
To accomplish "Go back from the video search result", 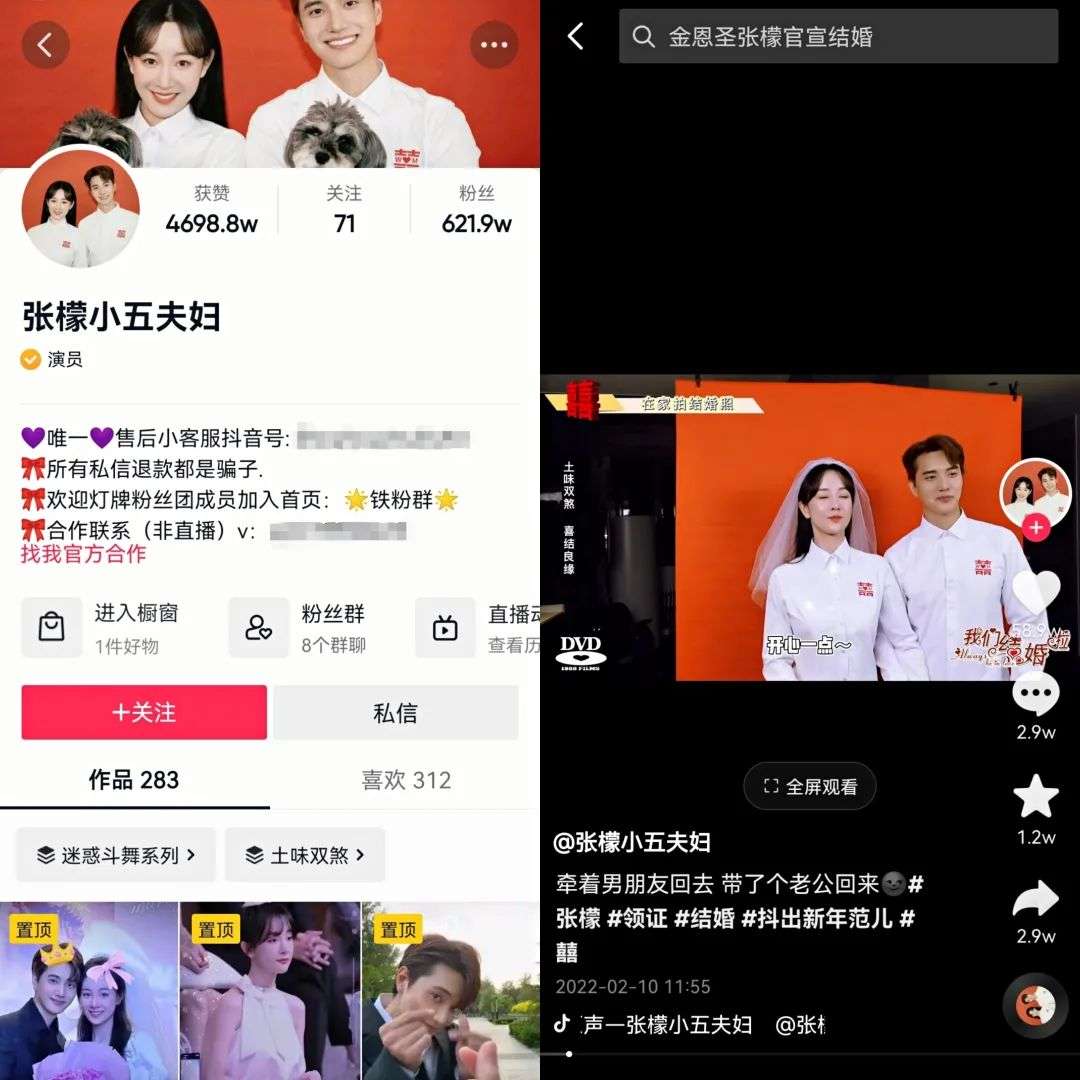I will (576, 37).
